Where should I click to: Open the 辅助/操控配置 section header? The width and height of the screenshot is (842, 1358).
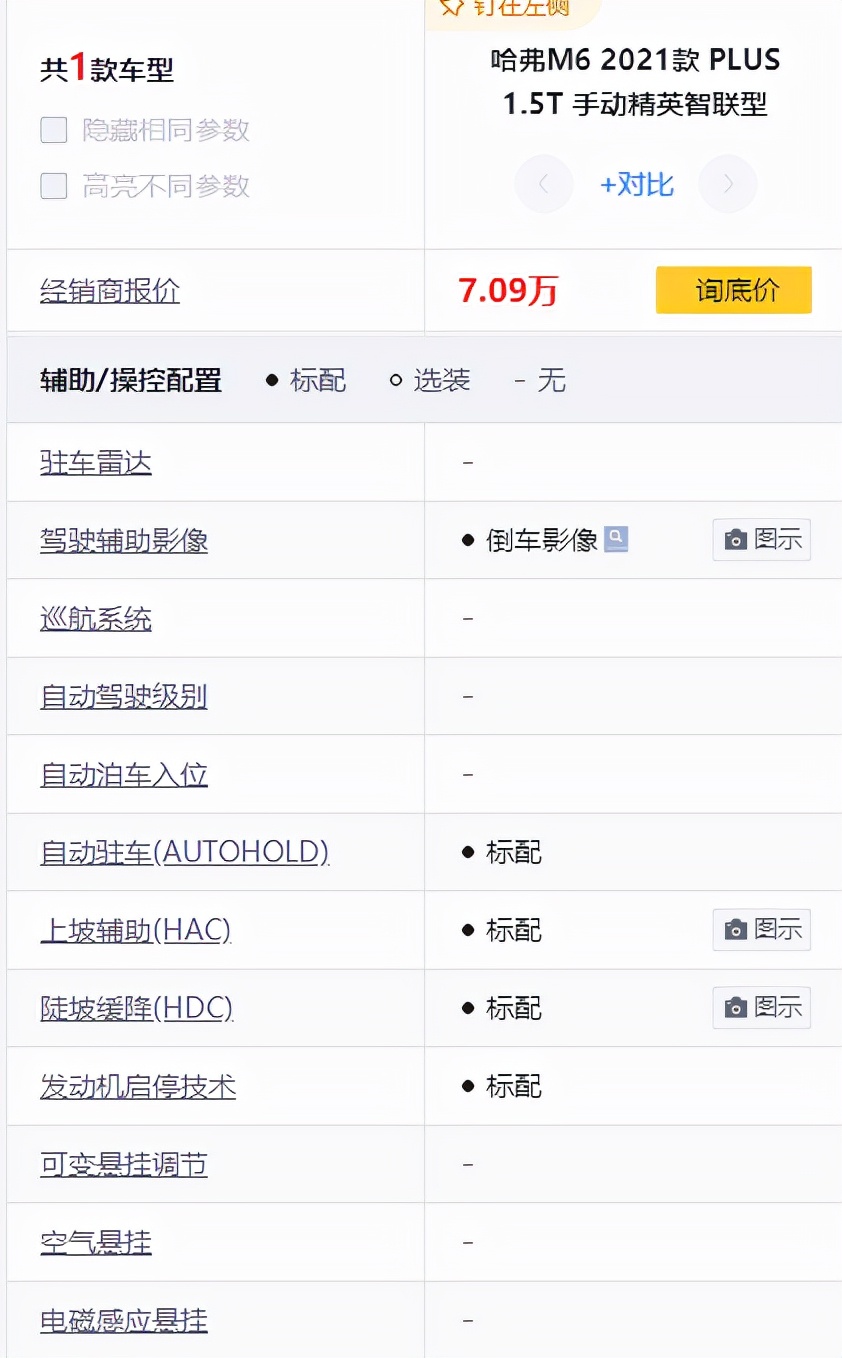pyautogui.click(x=130, y=380)
